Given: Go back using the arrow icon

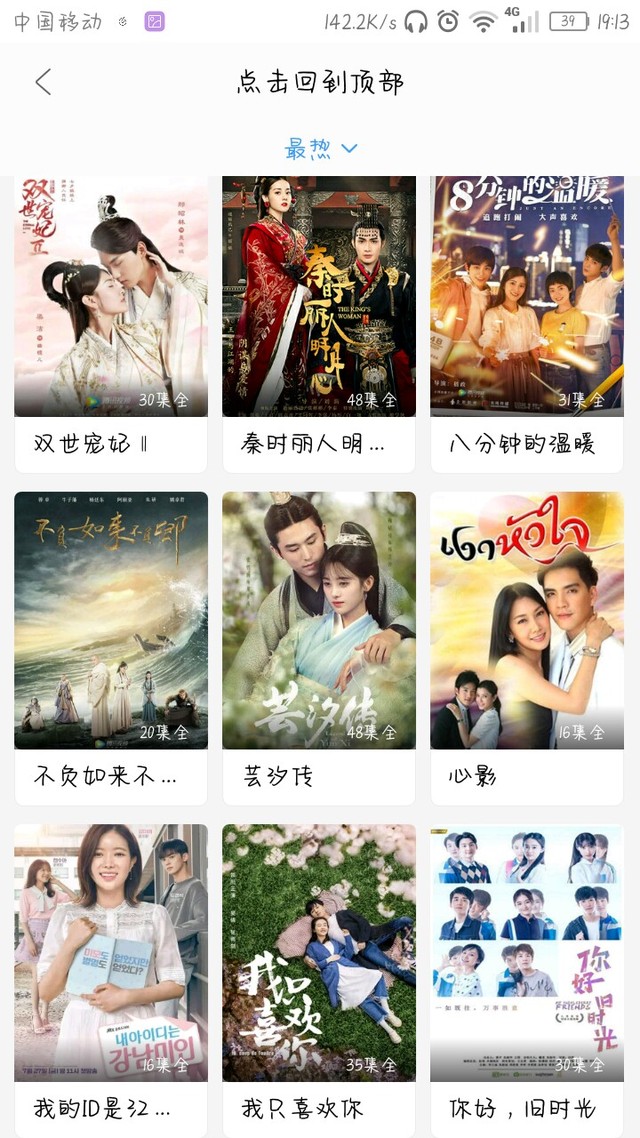Looking at the screenshot, I should pyautogui.click(x=43, y=82).
